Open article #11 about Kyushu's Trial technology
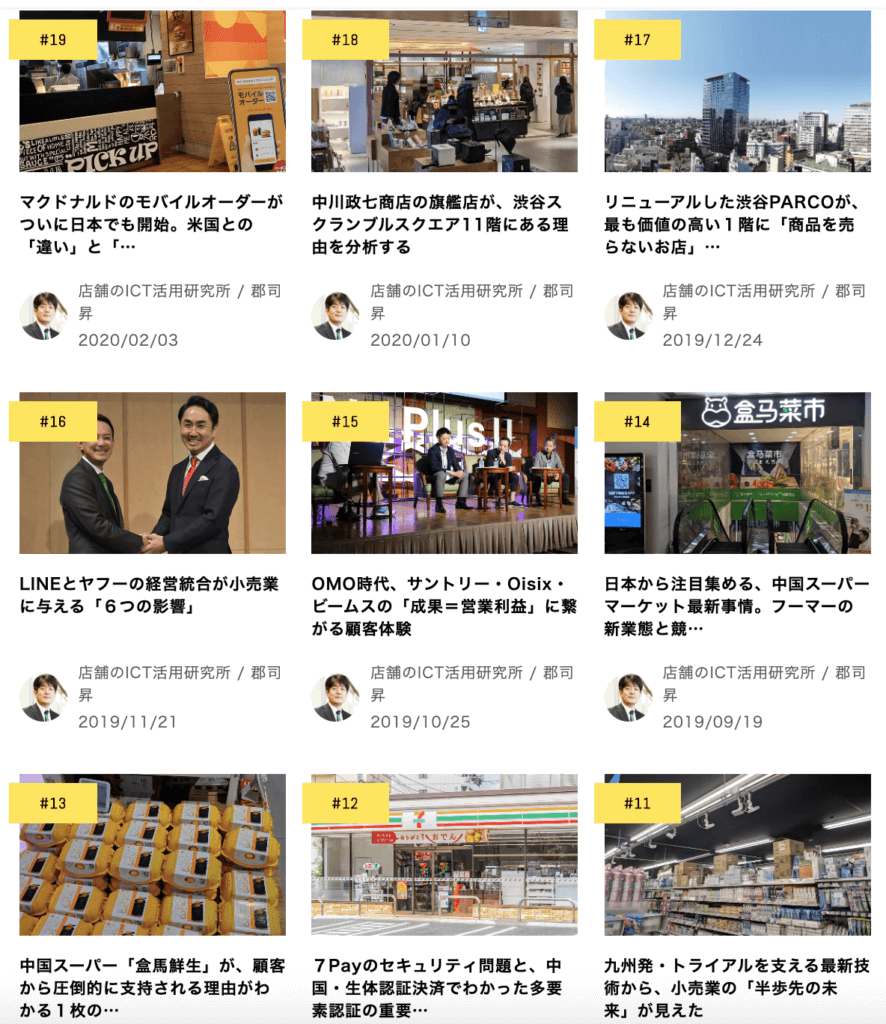Viewport: 886px width, 1024px height. [737, 855]
